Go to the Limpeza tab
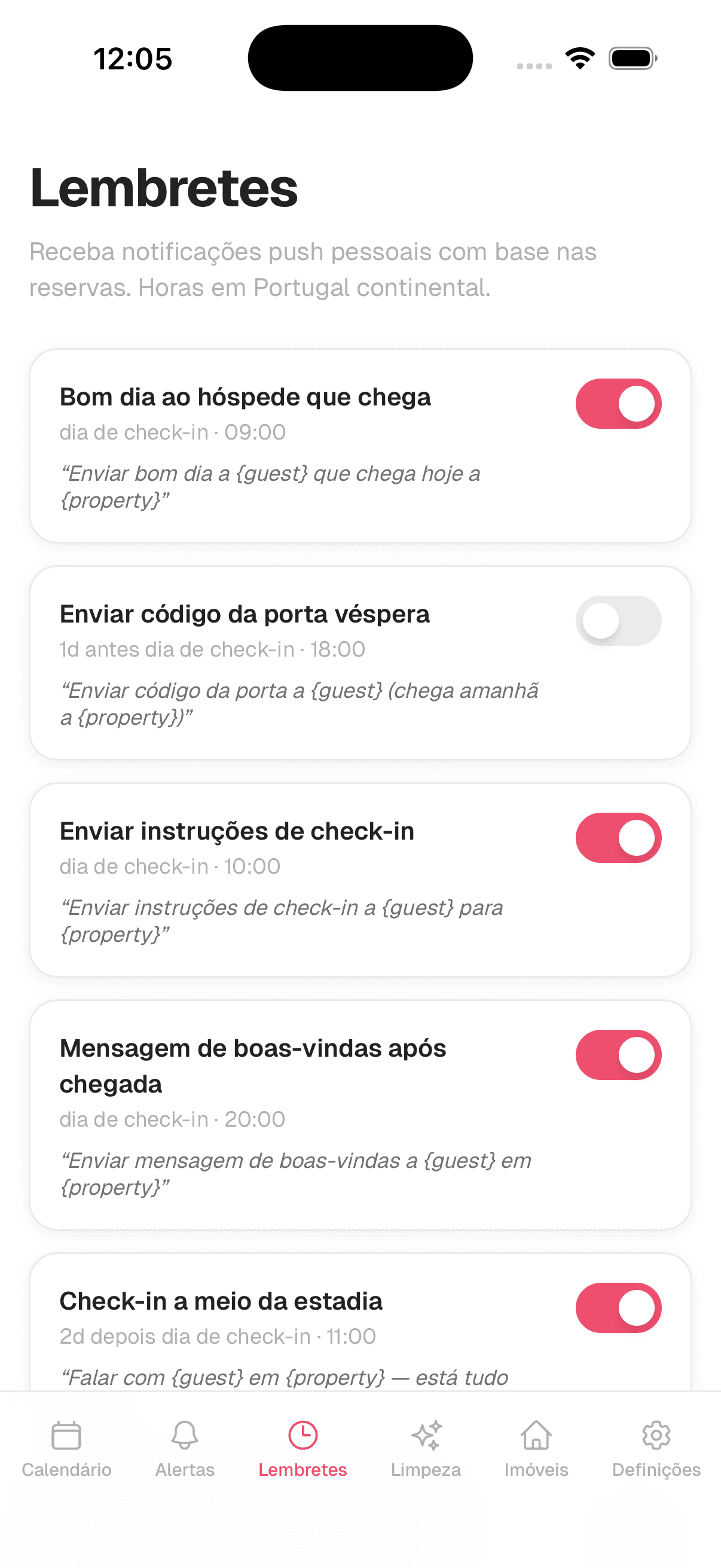The height and width of the screenshot is (1568, 721). pos(425,1448)
